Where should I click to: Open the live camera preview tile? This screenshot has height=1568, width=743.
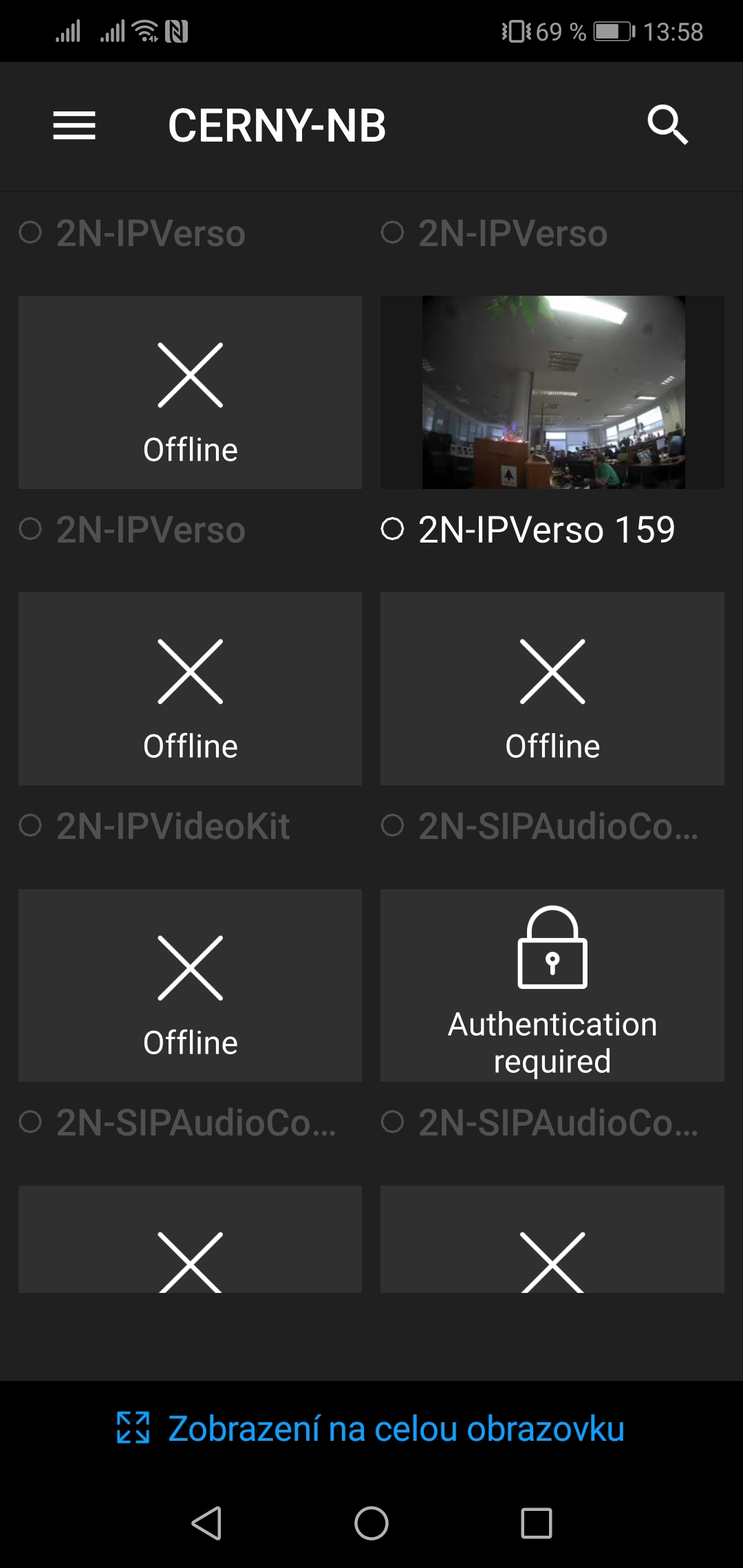552,392
